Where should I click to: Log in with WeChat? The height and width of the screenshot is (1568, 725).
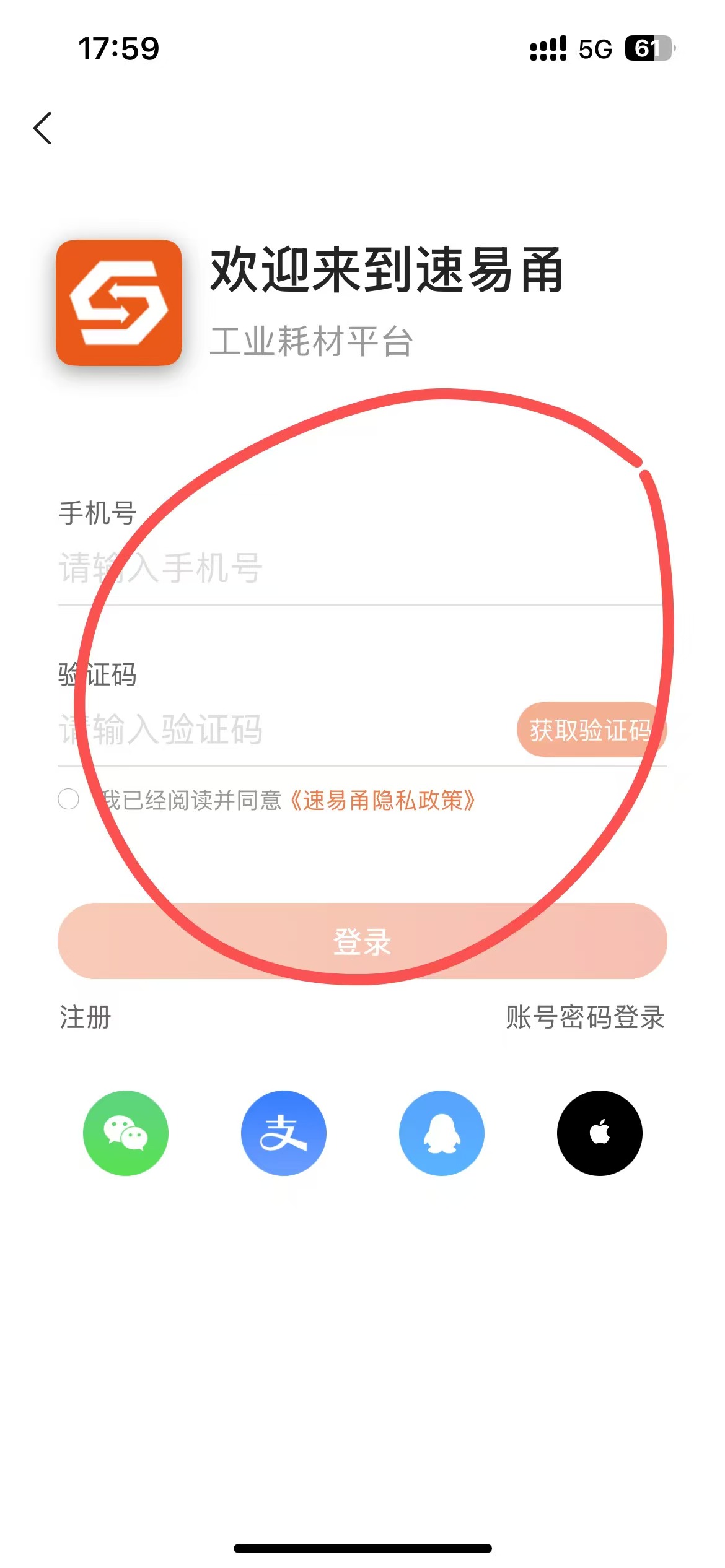126,1133
